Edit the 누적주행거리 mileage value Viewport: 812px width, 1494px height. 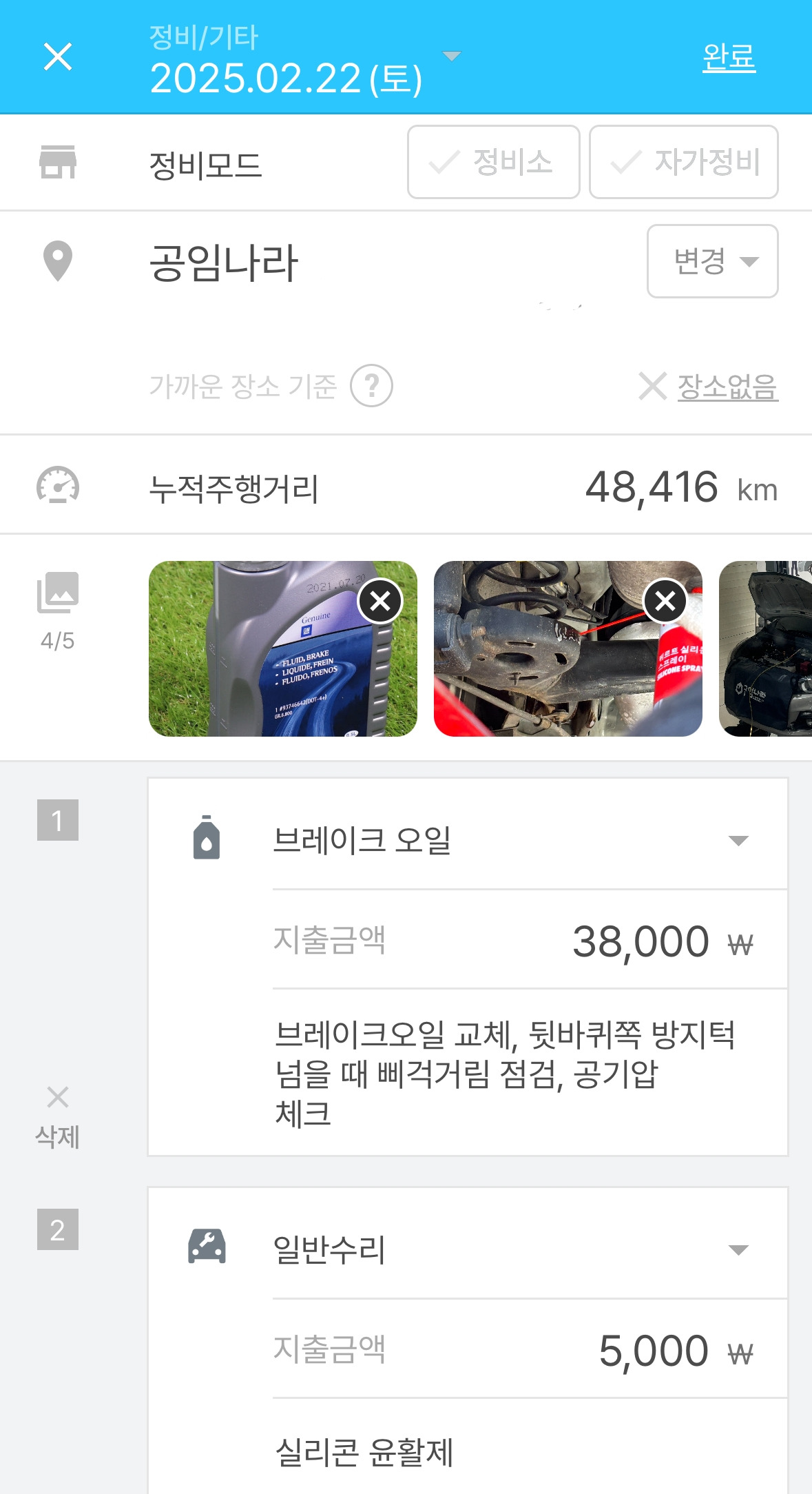[x=651, y=487]
